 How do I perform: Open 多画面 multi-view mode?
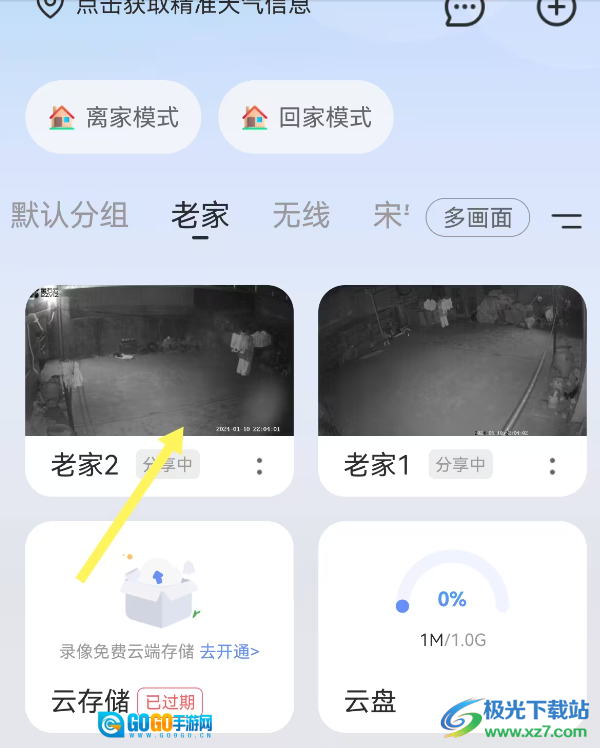click(x=477, y=217)
